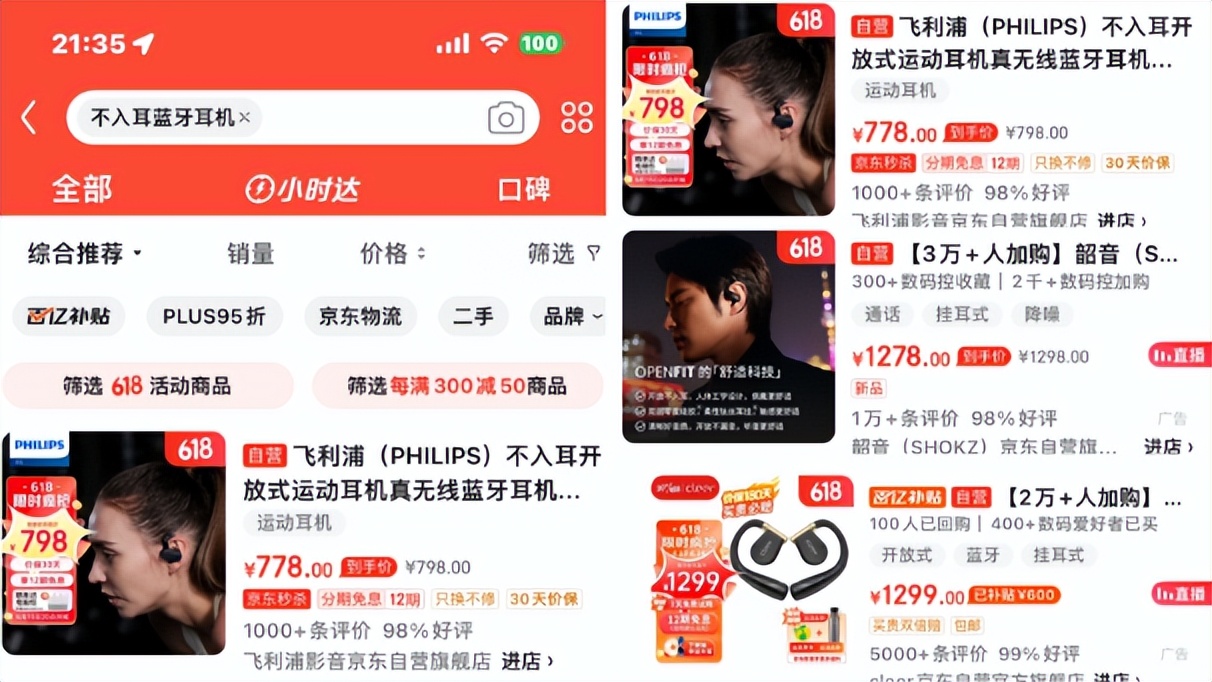This screenshot has height=682, width=1212.
Task: Remove the 不入耳蓝牙耳机 search term
Action: [x=244, y=118]
